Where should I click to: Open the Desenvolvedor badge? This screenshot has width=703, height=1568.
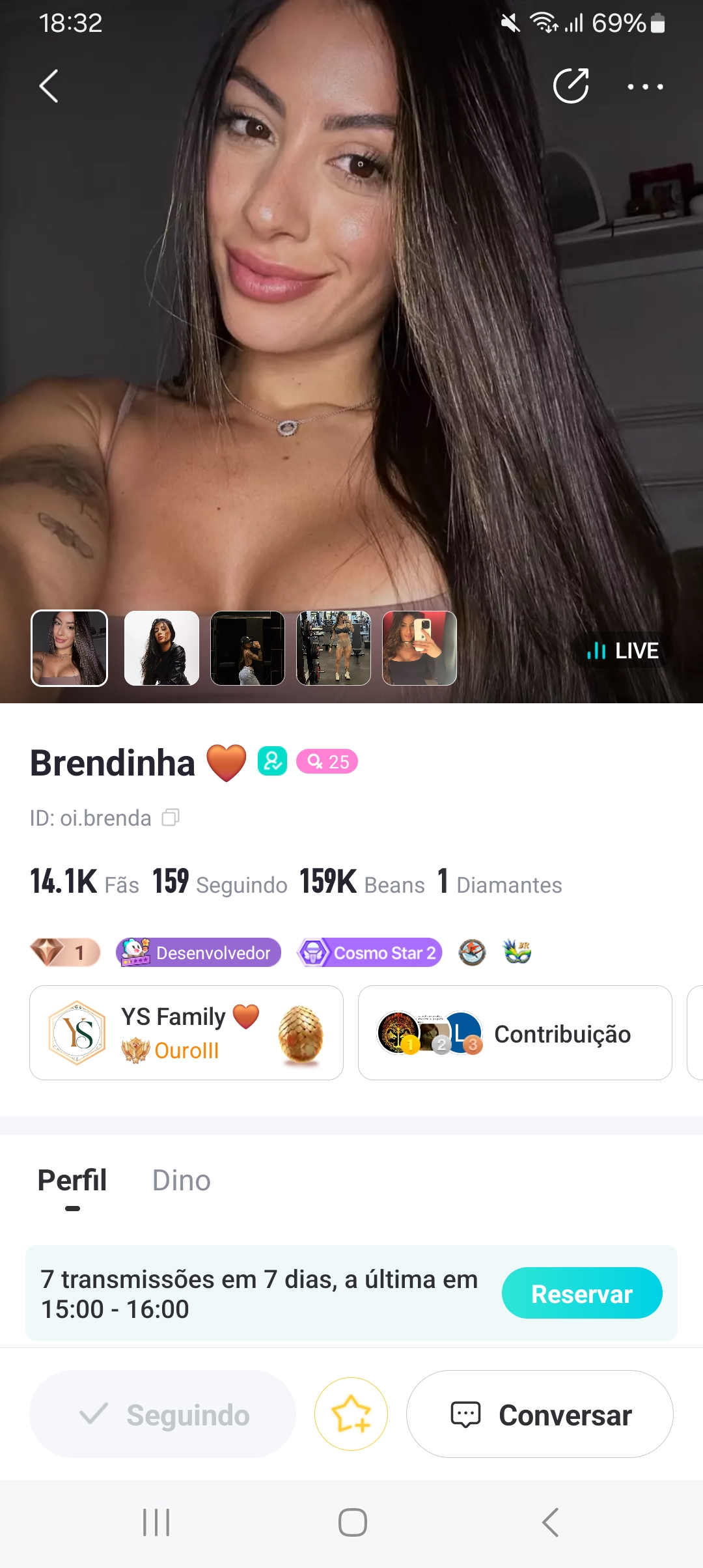tap(199, 953)
